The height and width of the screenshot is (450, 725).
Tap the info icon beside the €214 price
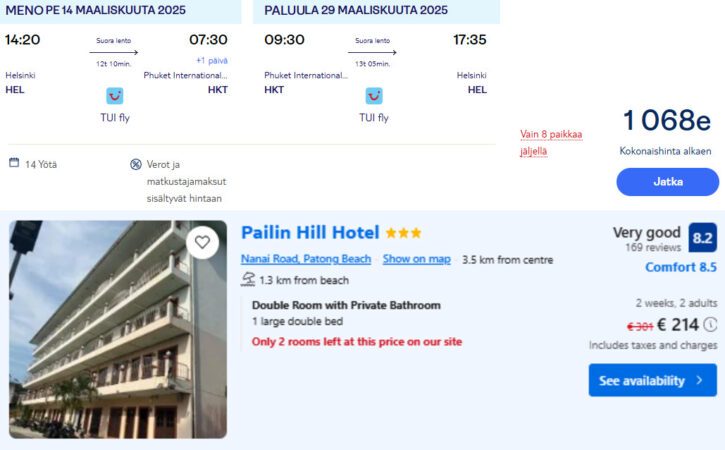[710, 324]
